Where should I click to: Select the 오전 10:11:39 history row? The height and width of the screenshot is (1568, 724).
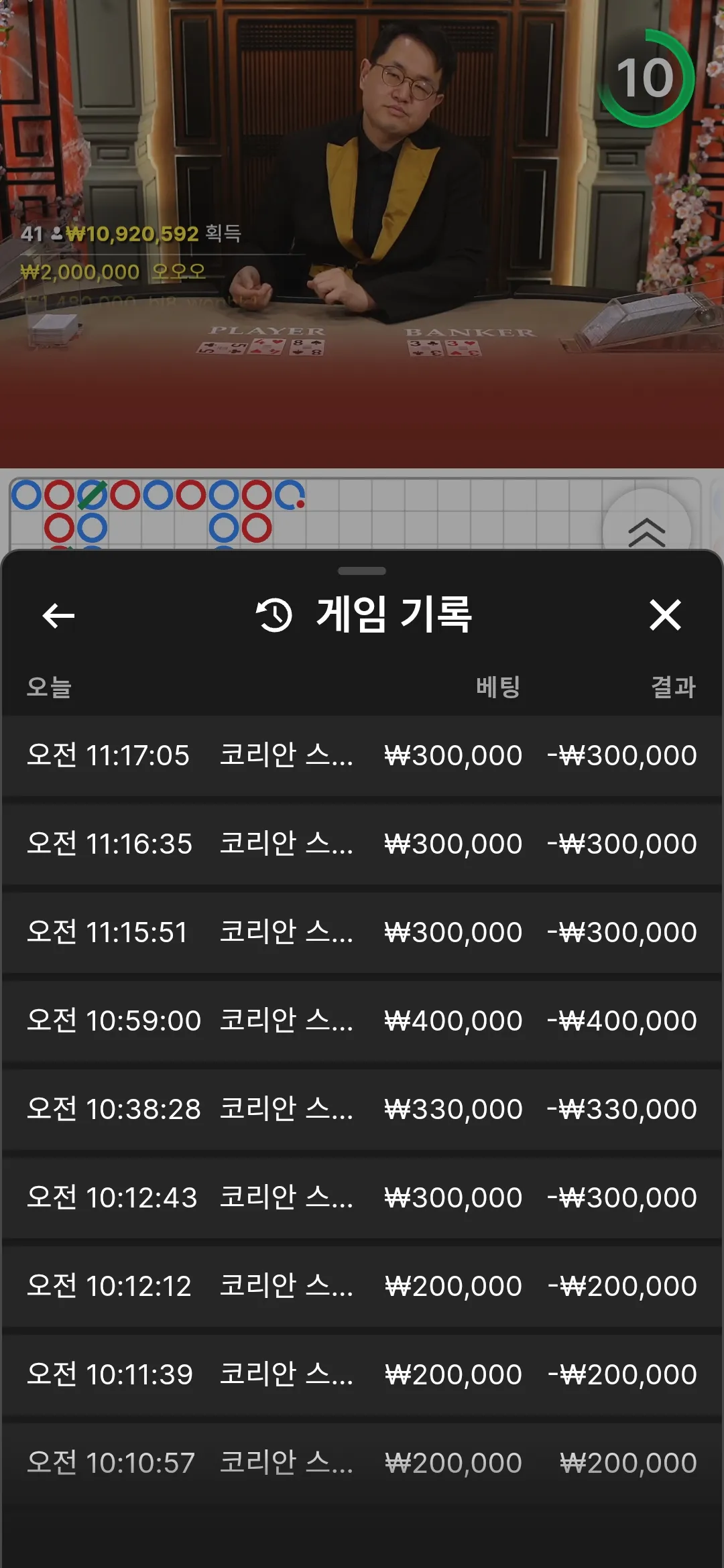pos(362,1374)
